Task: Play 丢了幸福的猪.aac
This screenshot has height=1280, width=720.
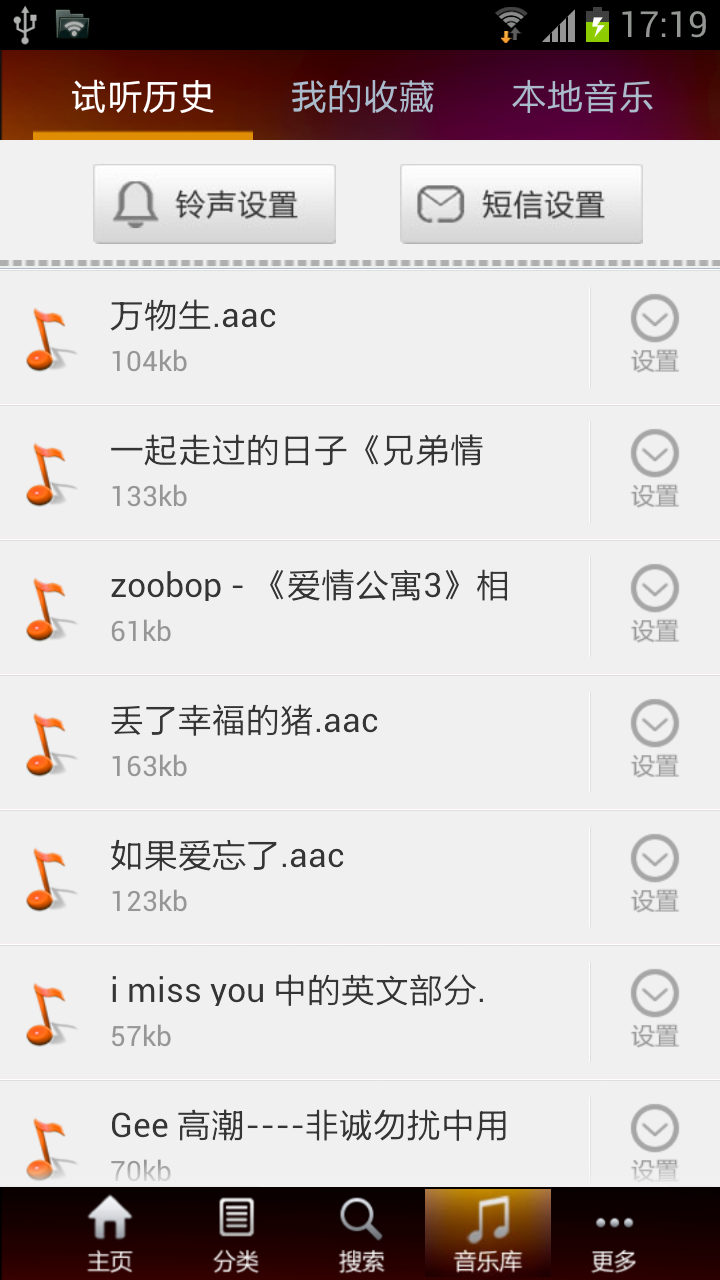Action: (300, 742)
